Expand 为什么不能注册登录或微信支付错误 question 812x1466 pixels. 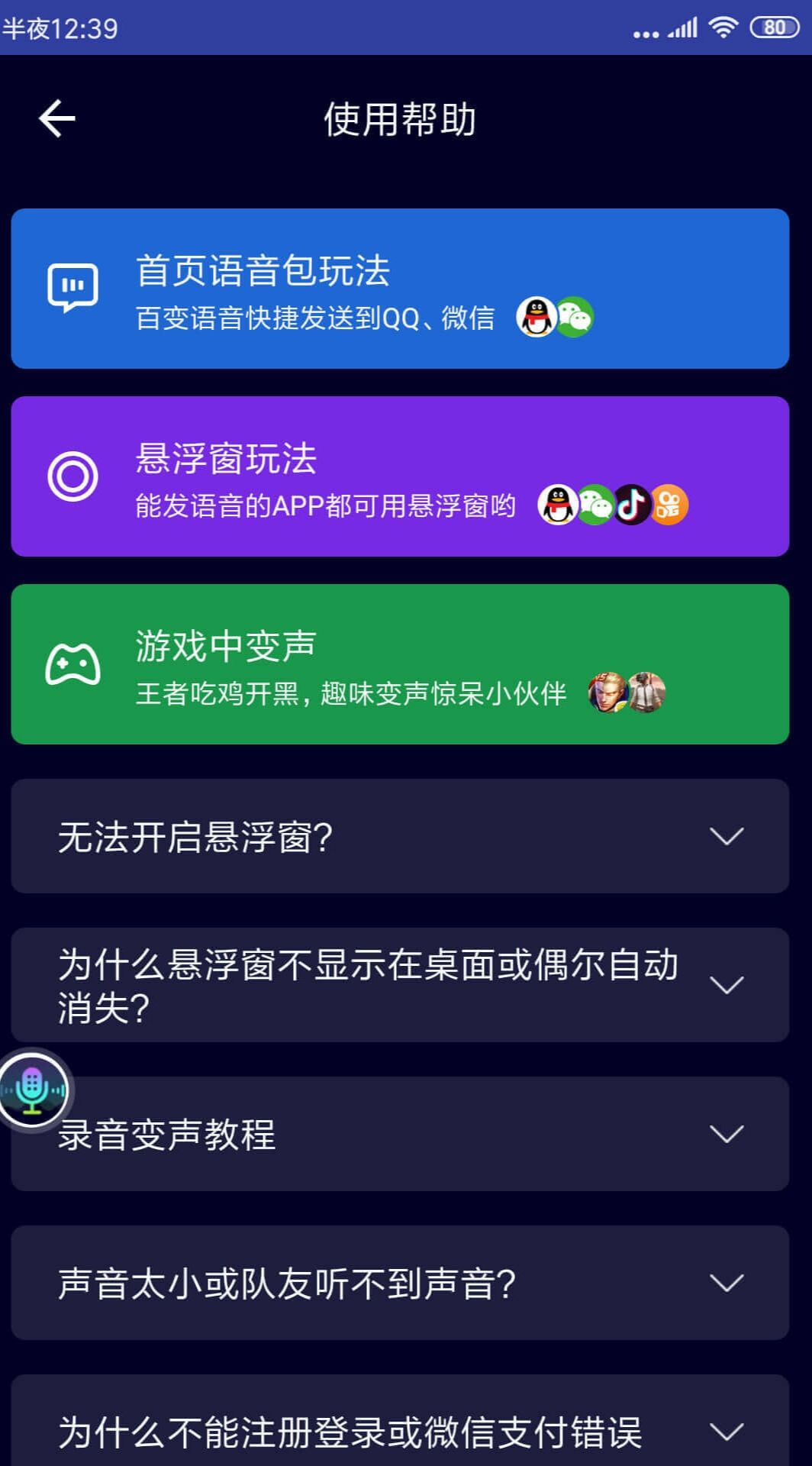point(400,1429)
